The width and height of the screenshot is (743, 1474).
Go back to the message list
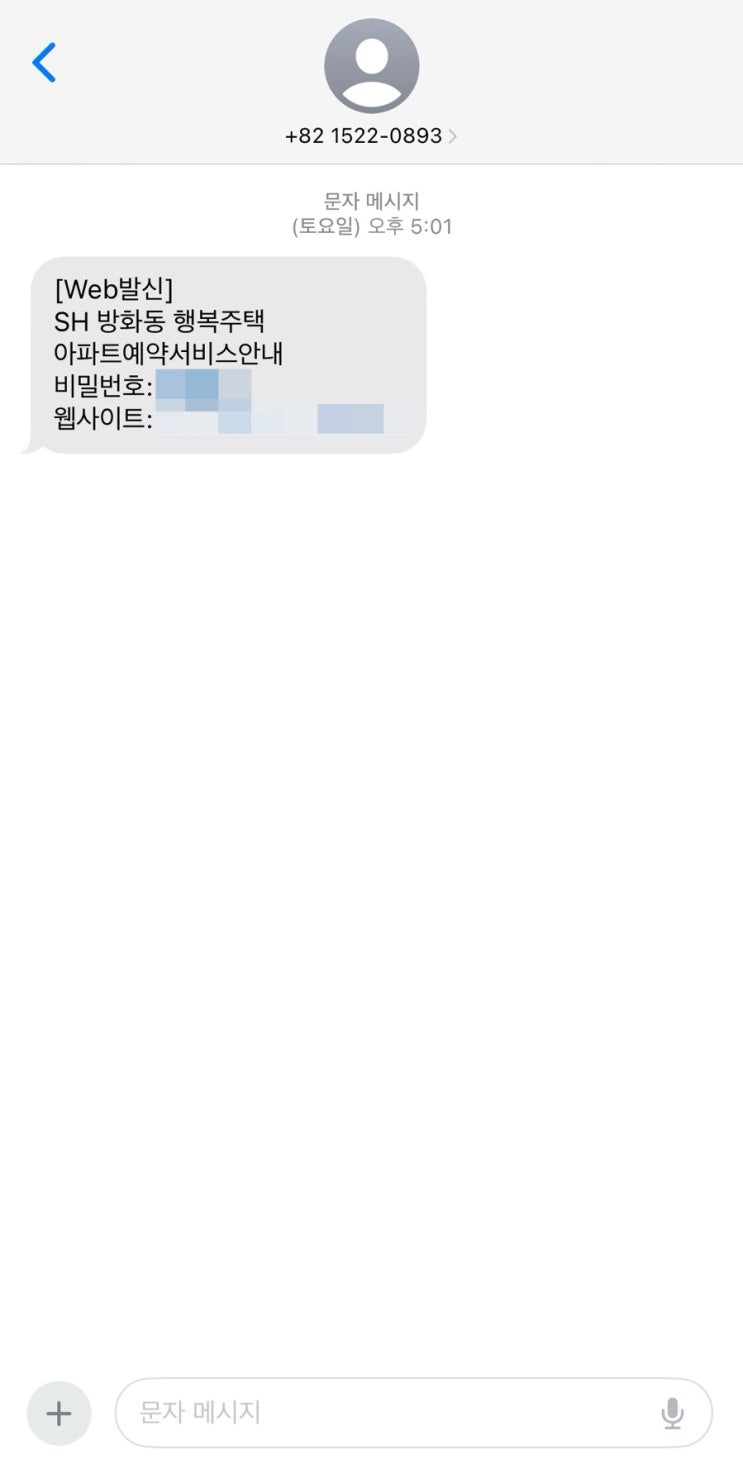click(x=44, y=62)
